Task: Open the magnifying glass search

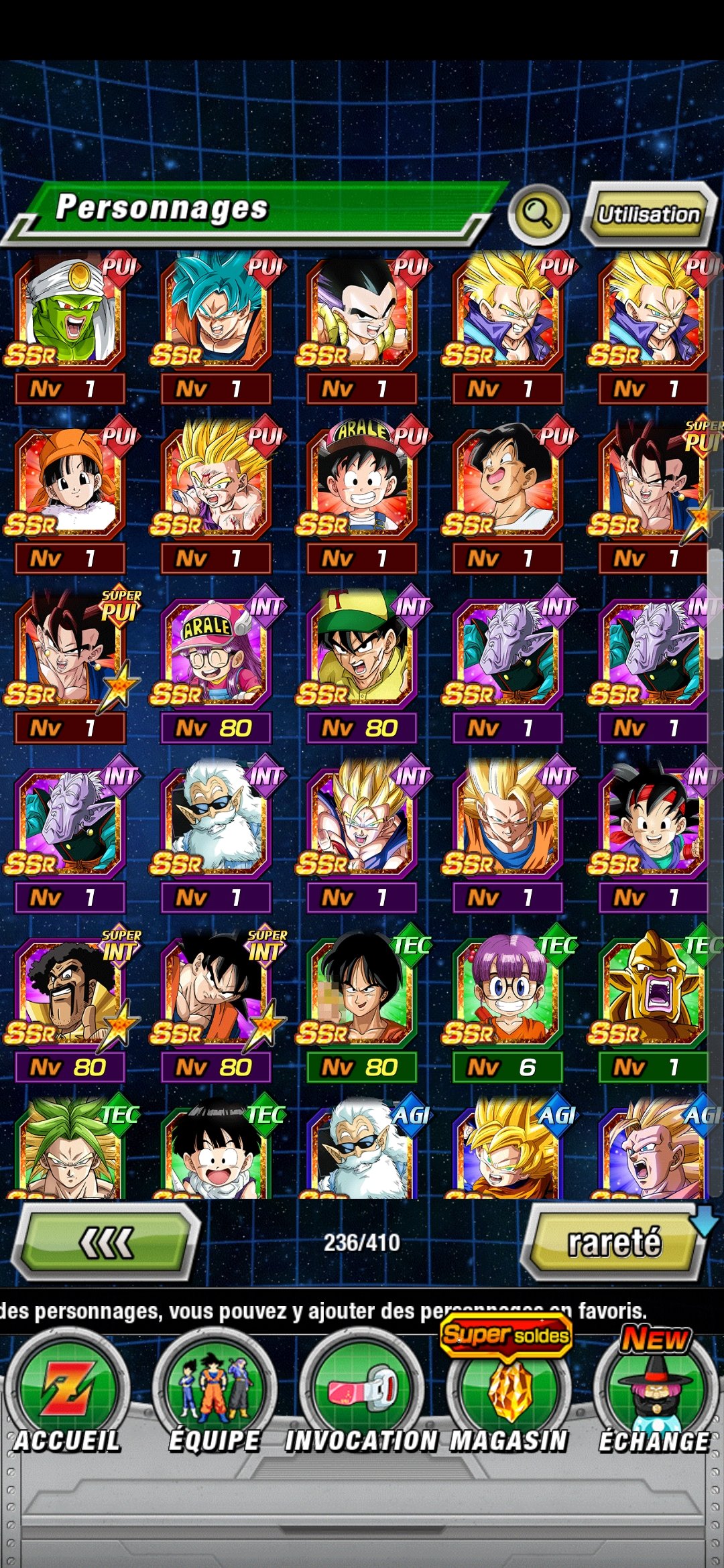Action: (538, 214)
